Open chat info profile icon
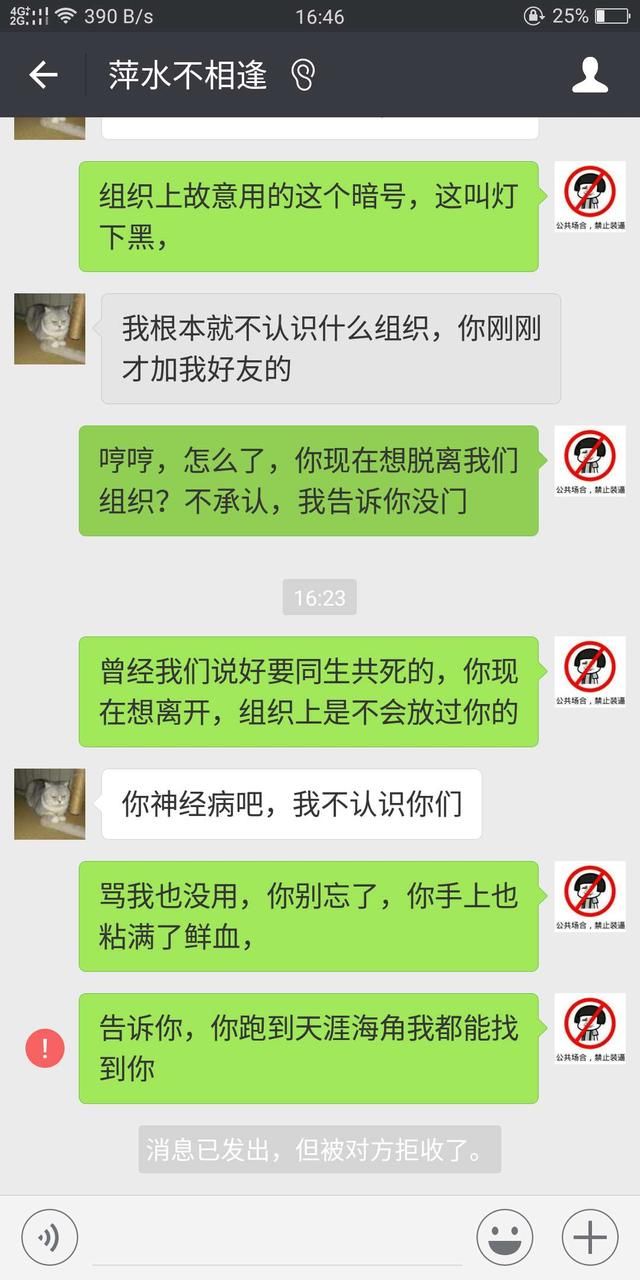 tap(590, 75)
